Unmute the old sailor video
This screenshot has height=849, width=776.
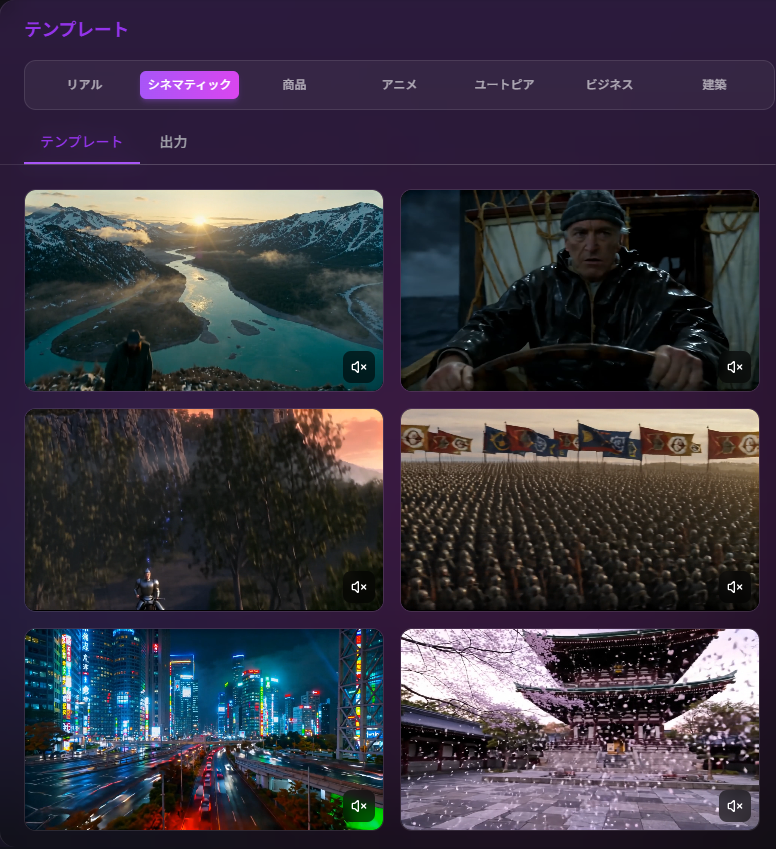pos(735,367)
